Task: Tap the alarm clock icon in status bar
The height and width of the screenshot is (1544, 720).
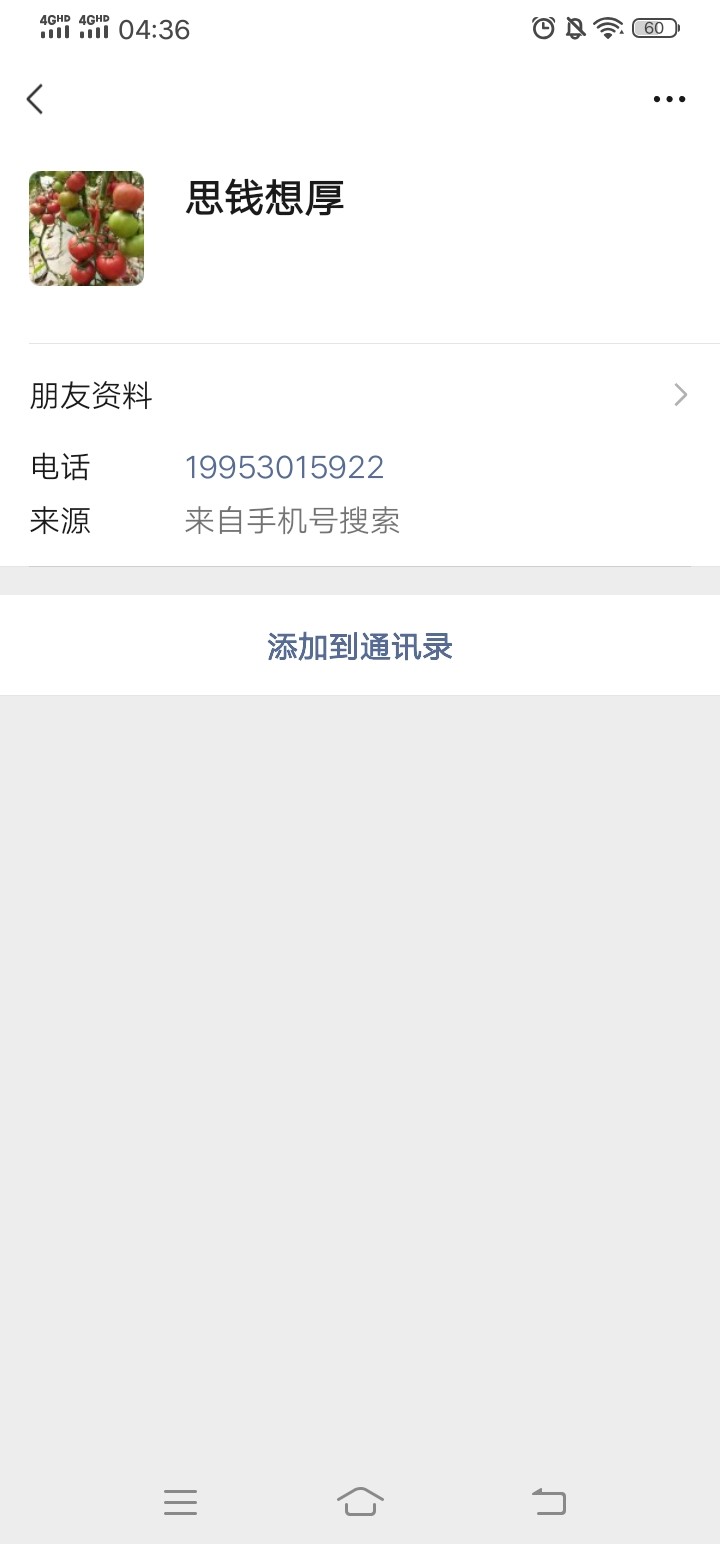Action: [x=542, y=29]
